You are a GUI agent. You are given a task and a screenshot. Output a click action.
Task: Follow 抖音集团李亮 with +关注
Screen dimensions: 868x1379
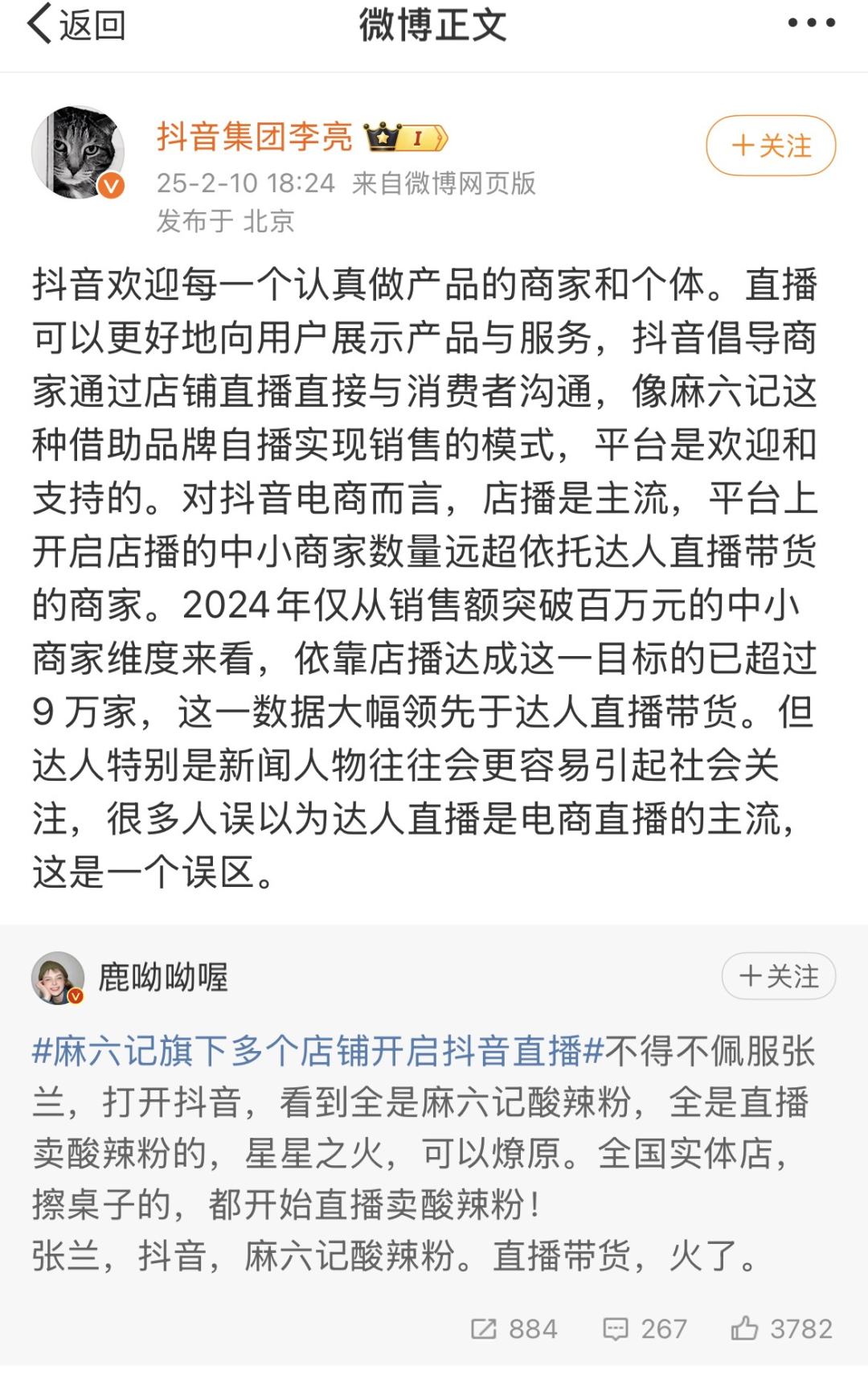[x=771, y=146]
